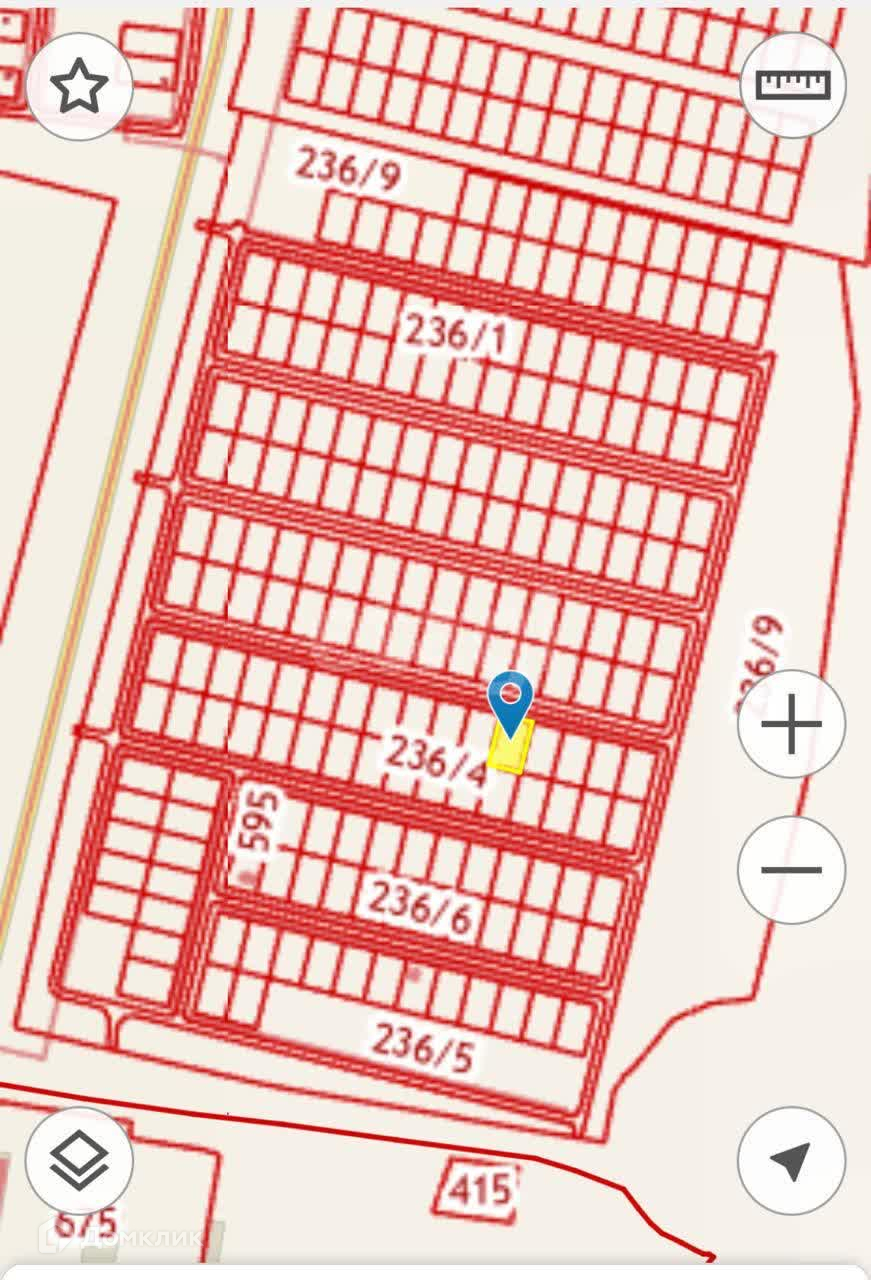The image size is (871, 1280).
Task: Center map on my current location
Action: click(x=791, y=1161)
